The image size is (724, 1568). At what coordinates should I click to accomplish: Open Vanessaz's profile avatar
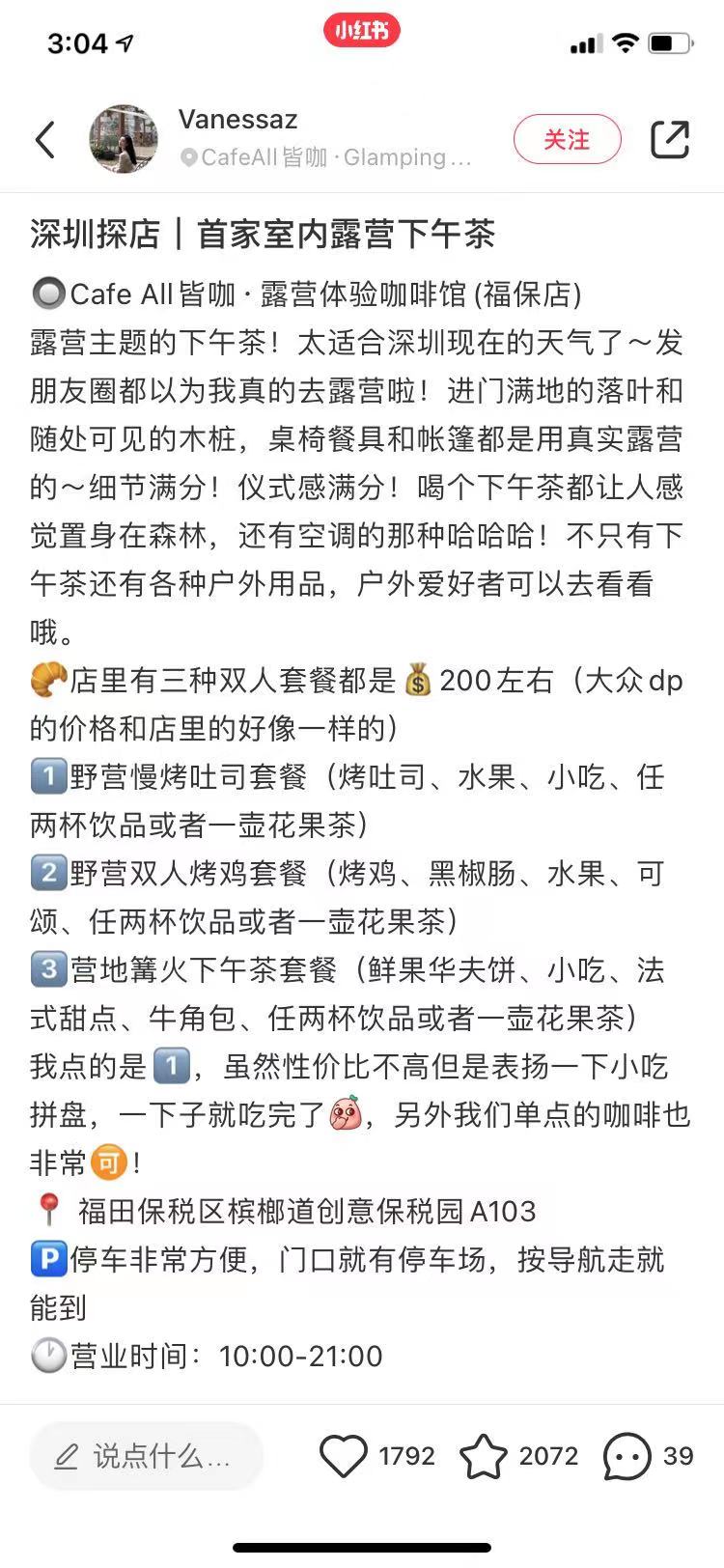coord(124,140)
